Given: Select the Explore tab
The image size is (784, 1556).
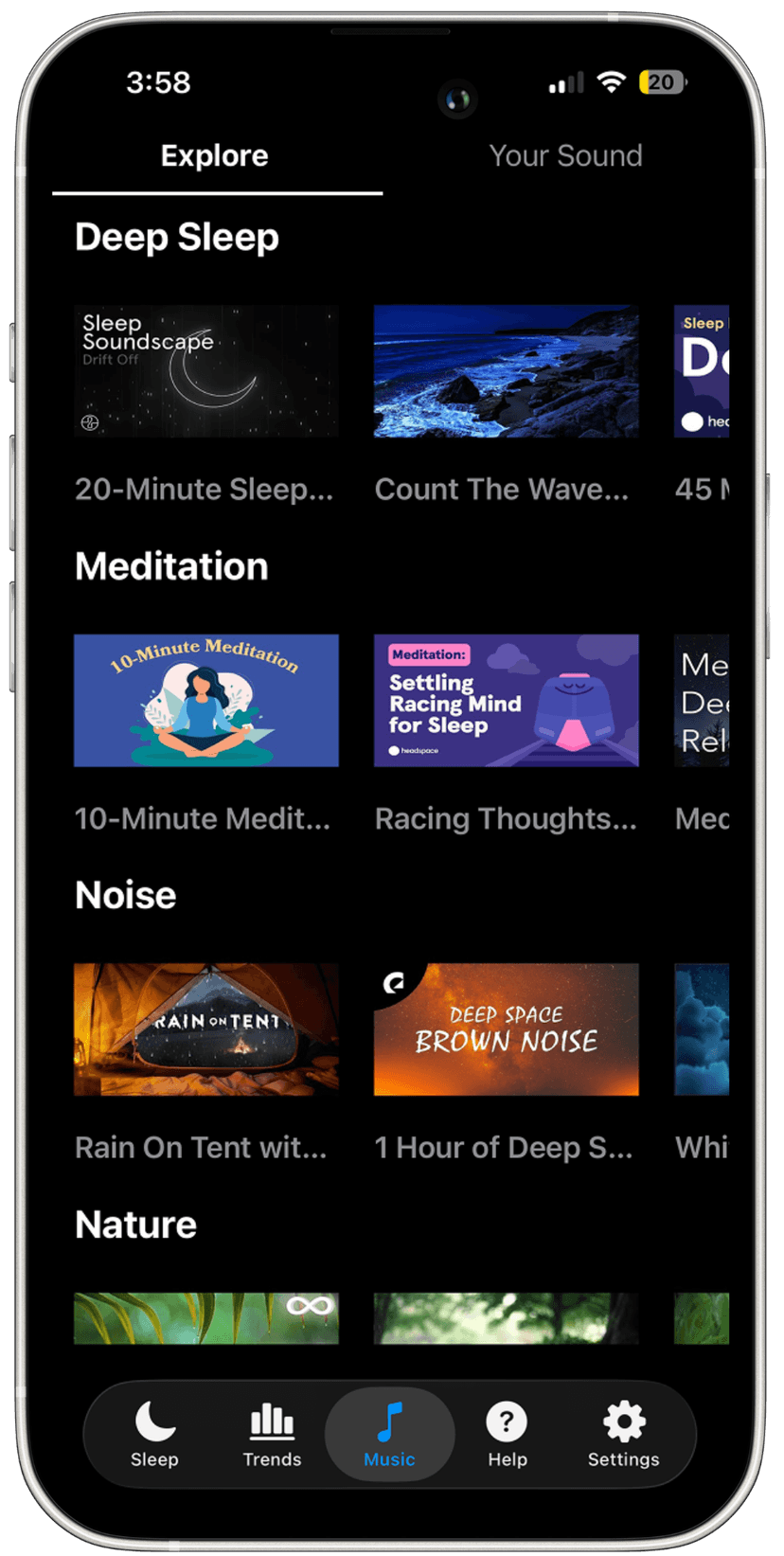Looking at the screenshot, I should (x=215, y=156).
